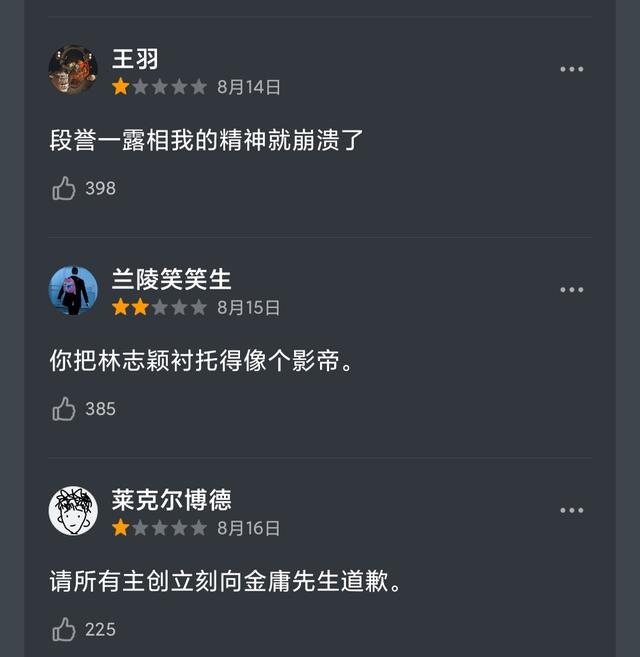Open 王羽's profile avatar
Viewport: 640px width, 657px height.
[x=73, y=70]
